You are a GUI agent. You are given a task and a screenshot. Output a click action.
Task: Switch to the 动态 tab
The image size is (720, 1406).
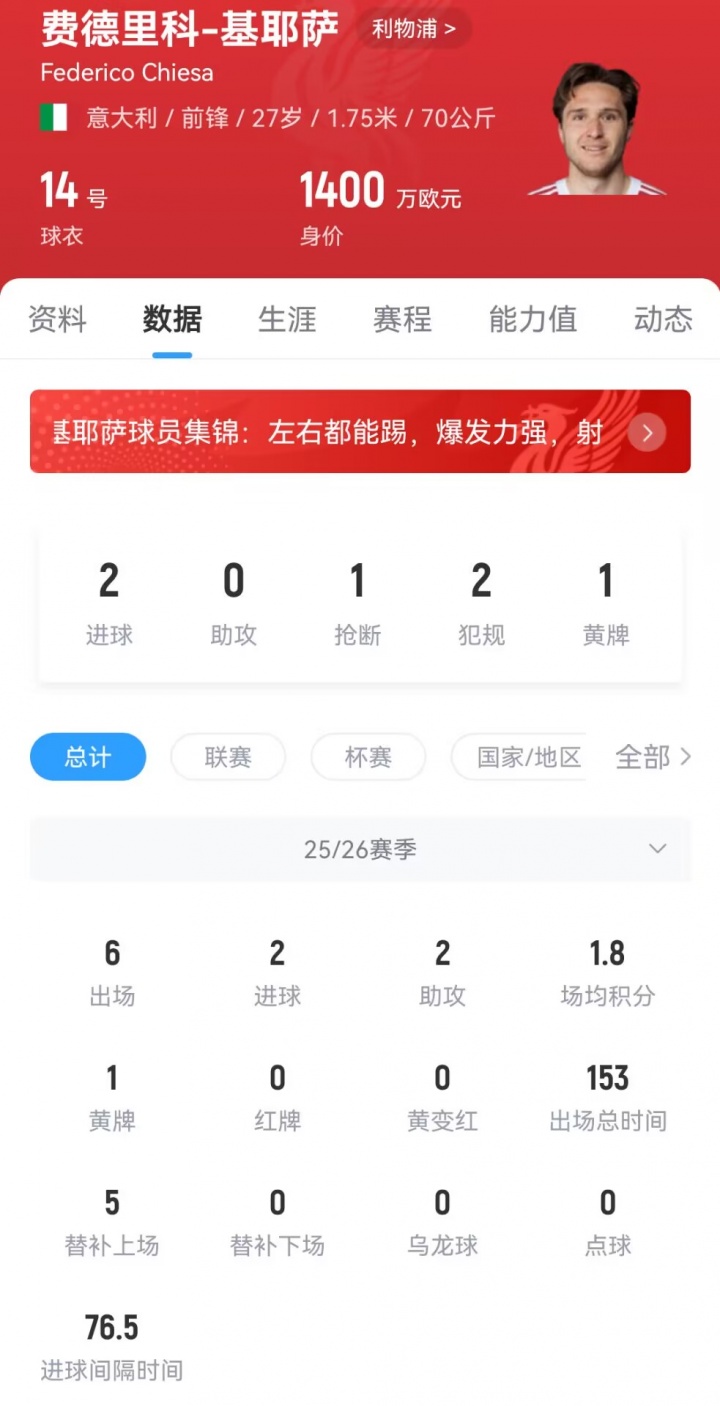[662, 319]
